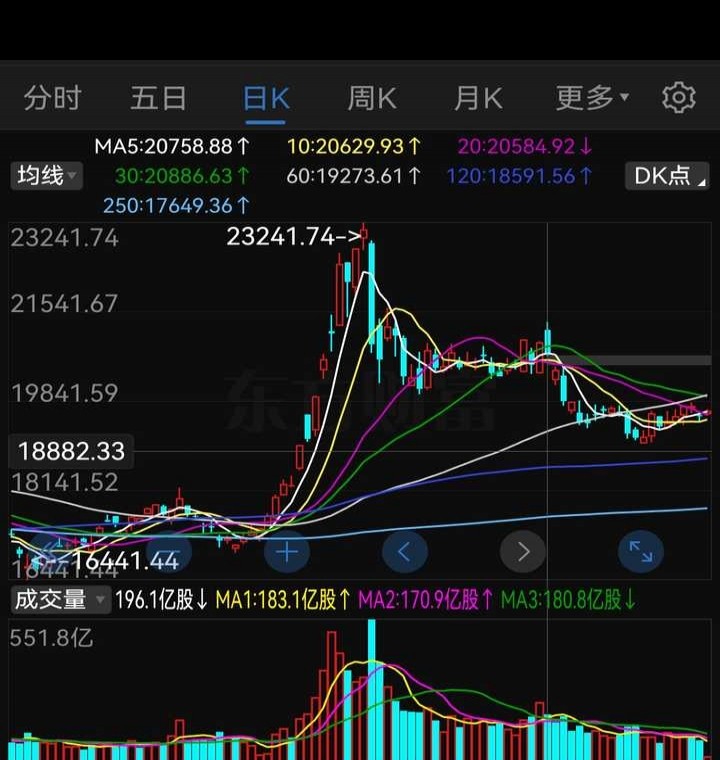Jump to earliest data with double-left arrow
Viewport: 720px width, 760px height.
(x=51, y=552)
